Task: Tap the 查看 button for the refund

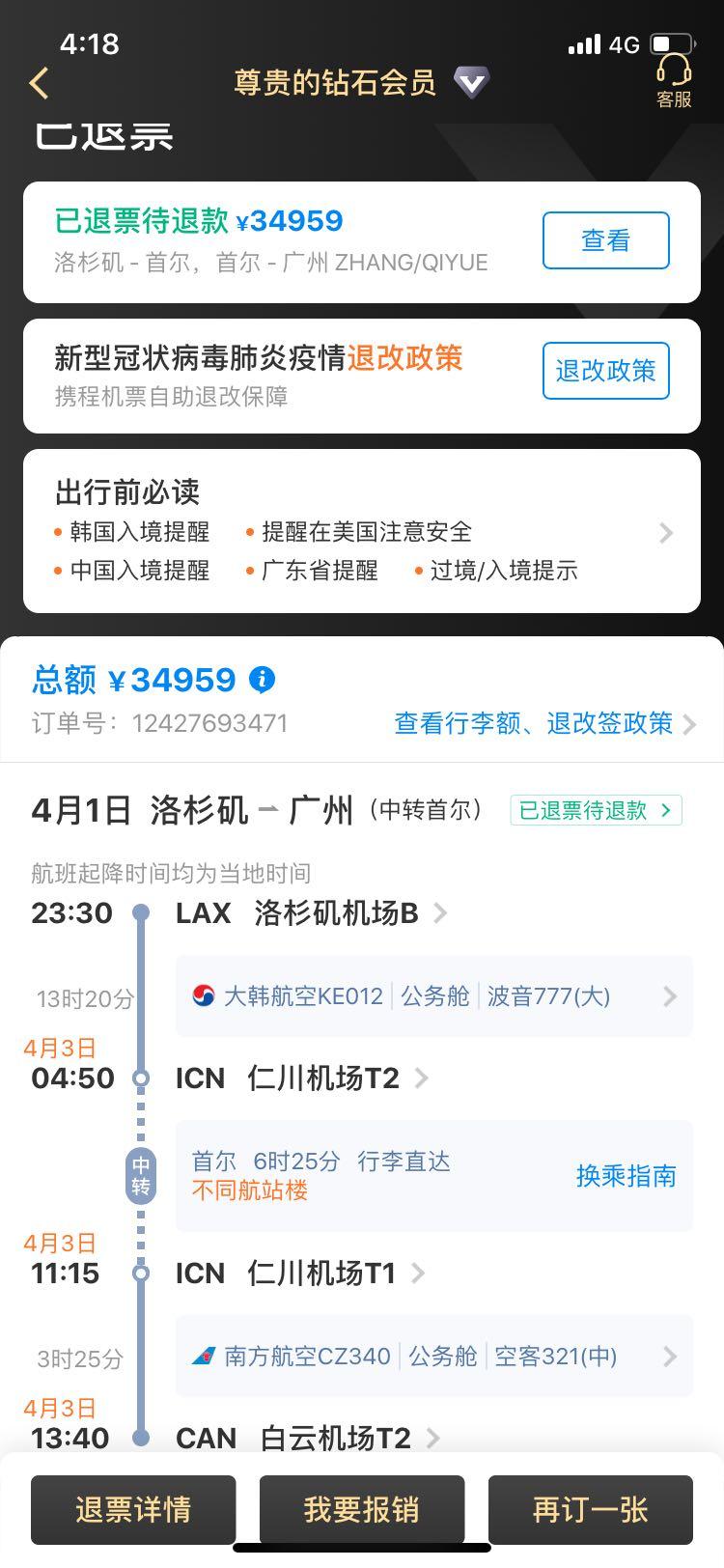Action: [x=605, y=241]
